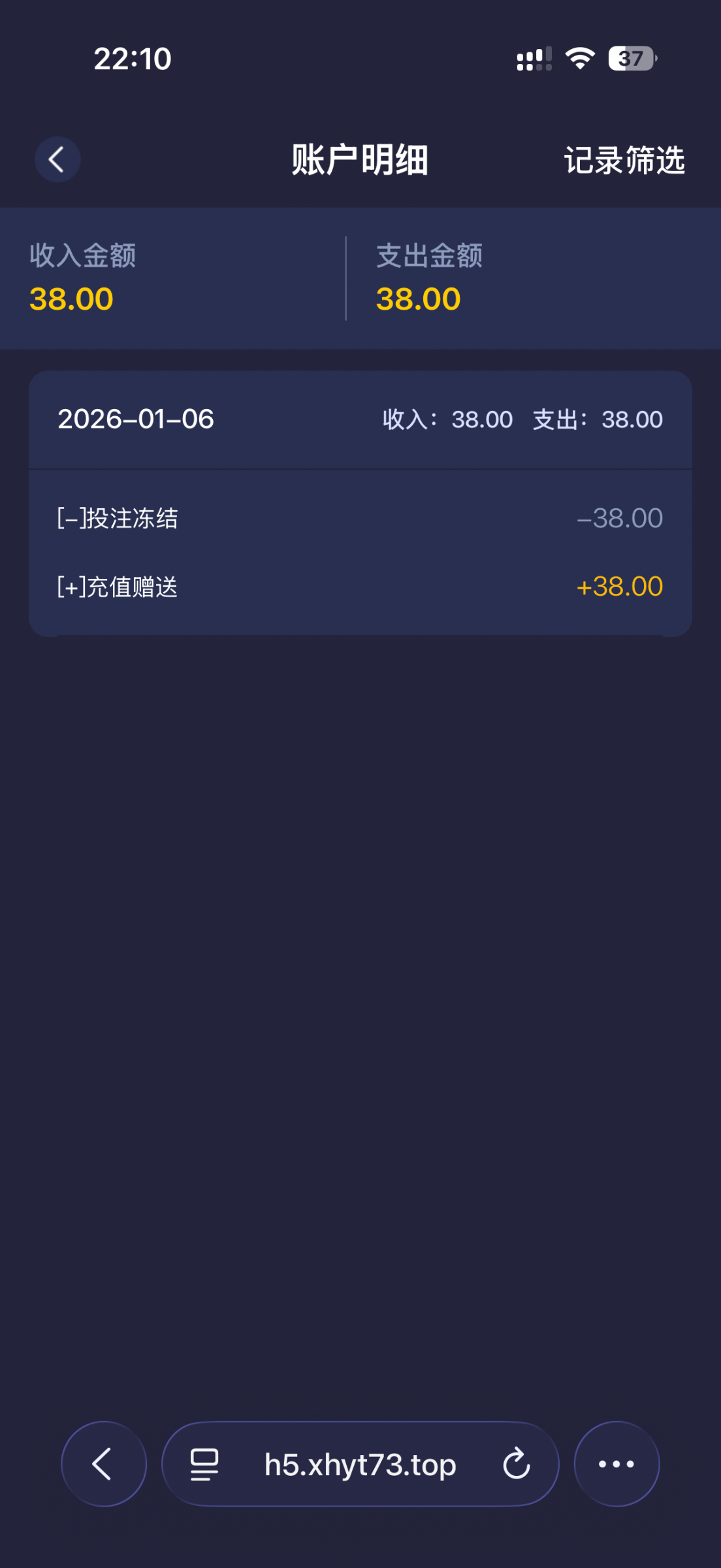This screenshot has height=1568, width=721.
Task: Tap the back arrow to leave 账户明细
Action: tap(57, 159)
